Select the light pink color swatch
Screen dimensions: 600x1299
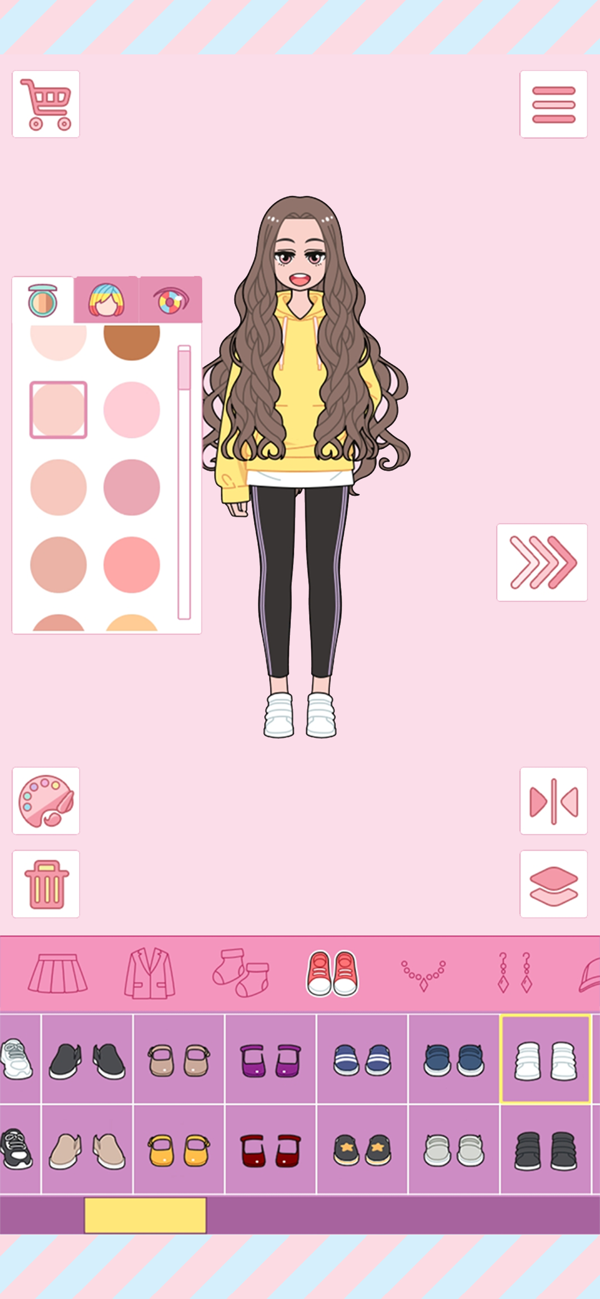click(132, 410)
